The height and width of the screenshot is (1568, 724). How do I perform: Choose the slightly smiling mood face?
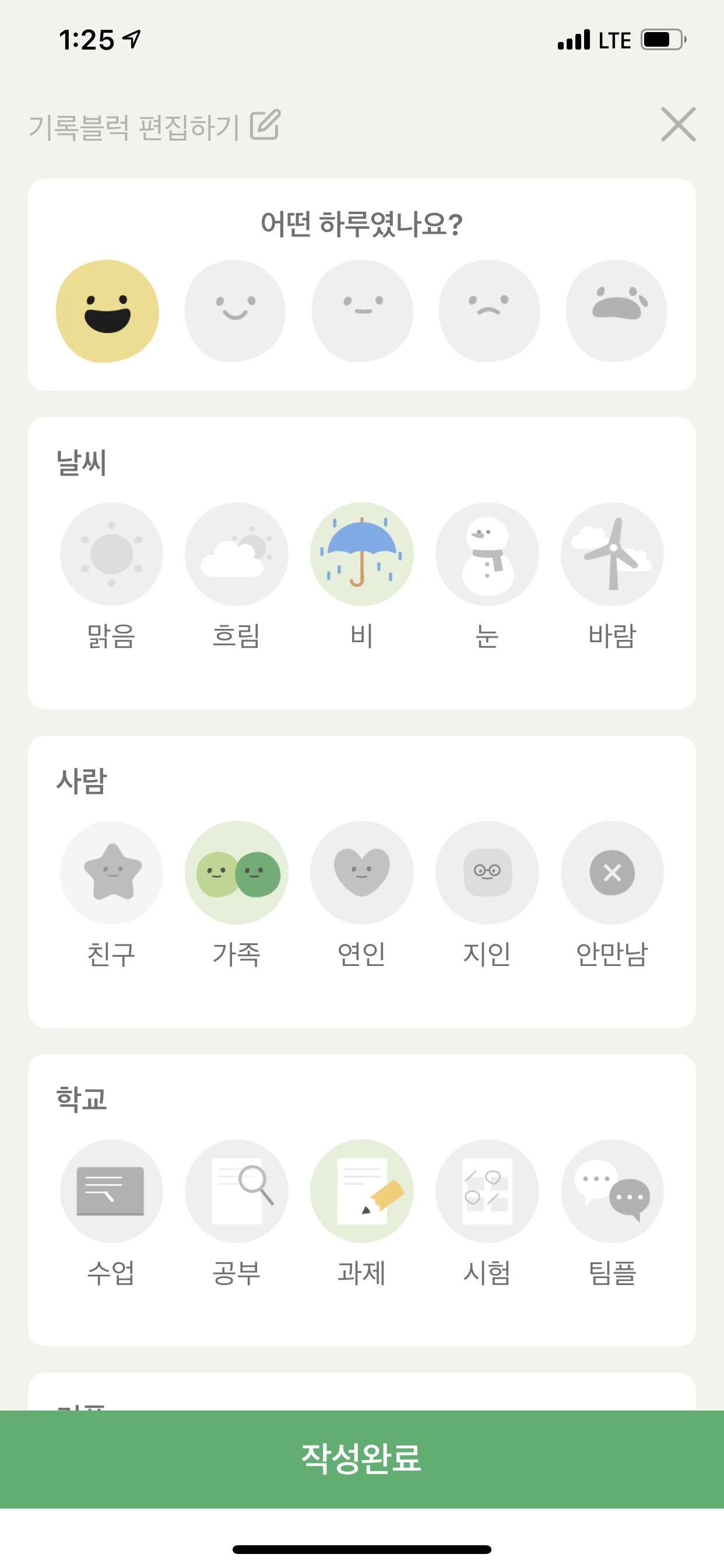[x=235, y=311]
